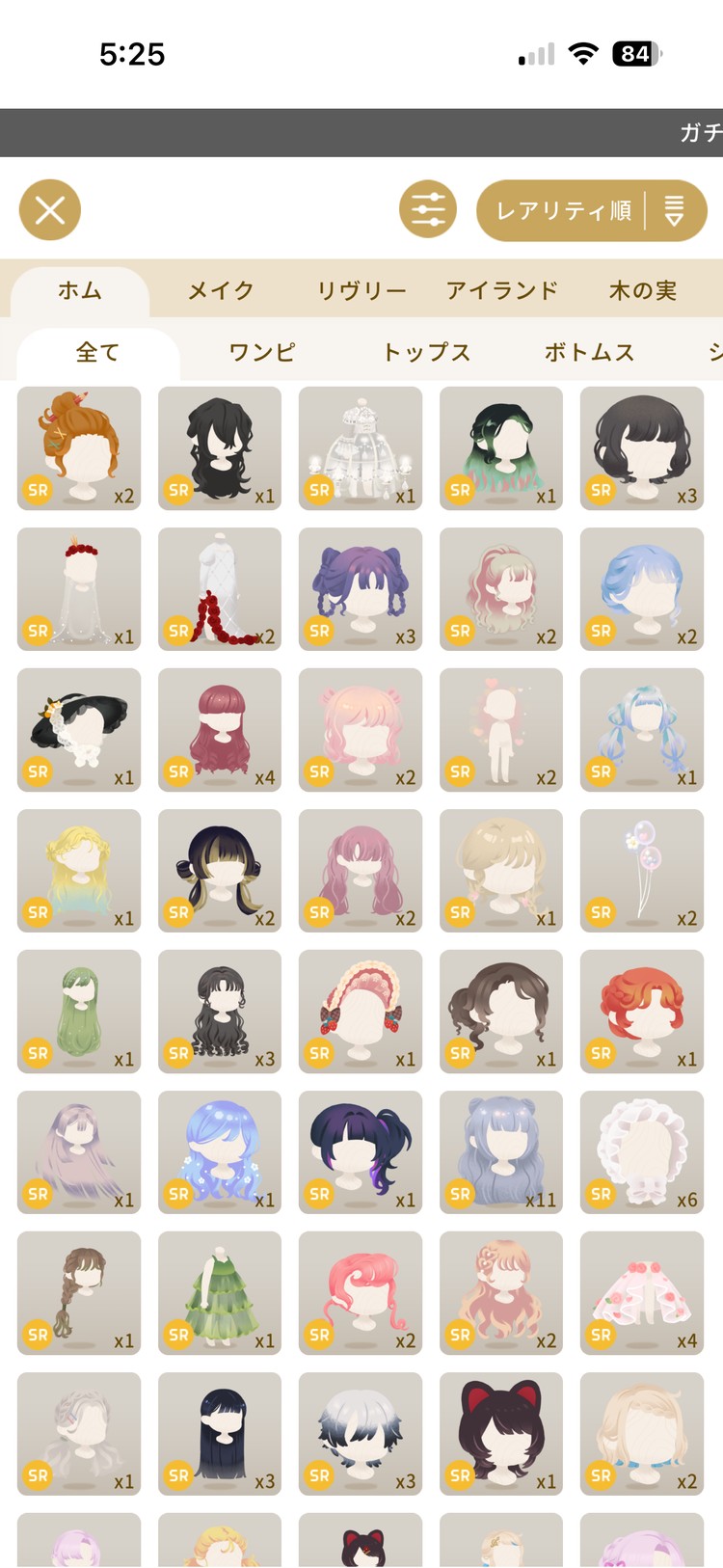
Task: Select the orange updo hair item x2
Action: pyautogui.click(x=79, y=448)
